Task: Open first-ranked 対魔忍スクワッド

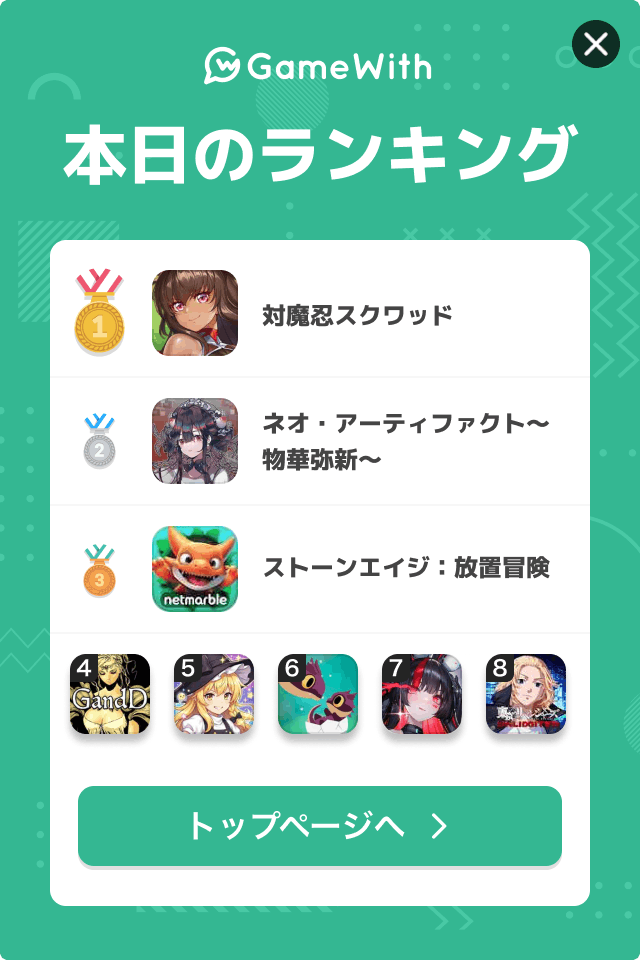Action: coord(356,315)
